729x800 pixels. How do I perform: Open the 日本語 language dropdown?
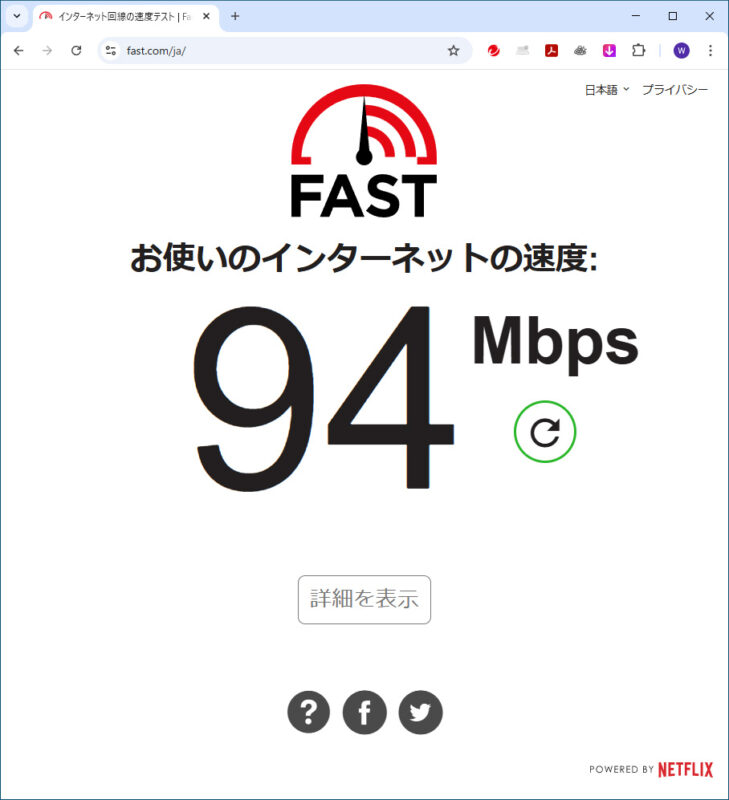tap(606, 90)
